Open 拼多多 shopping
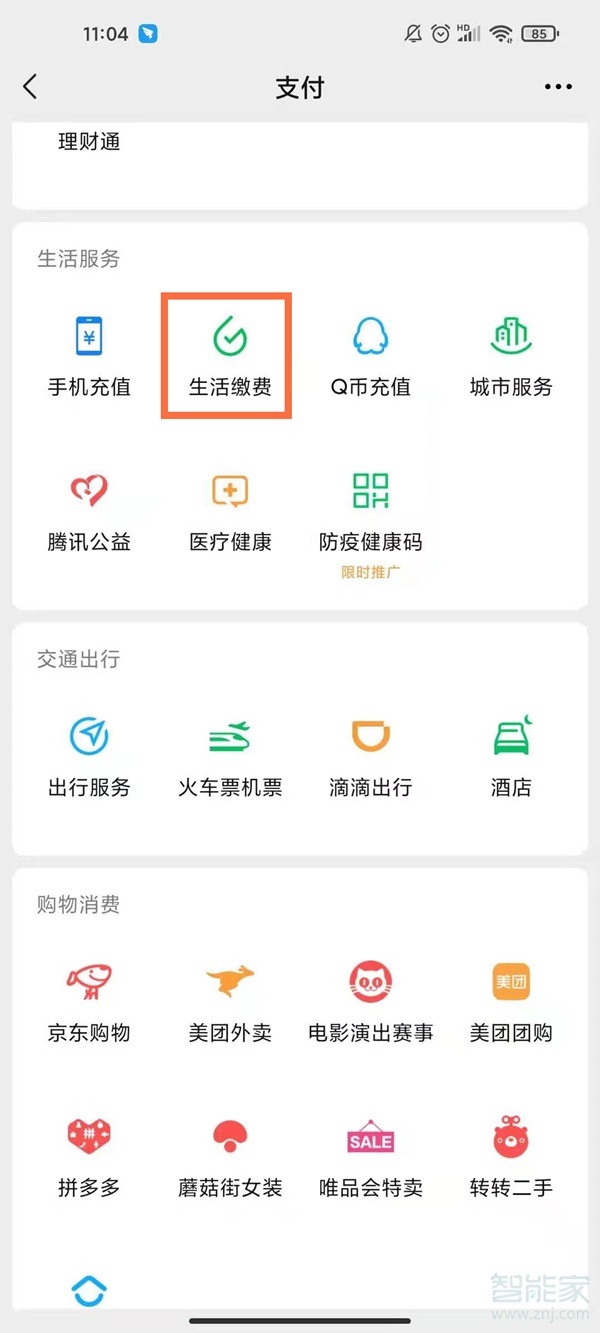600x1333 pixels. point(89,1157)
